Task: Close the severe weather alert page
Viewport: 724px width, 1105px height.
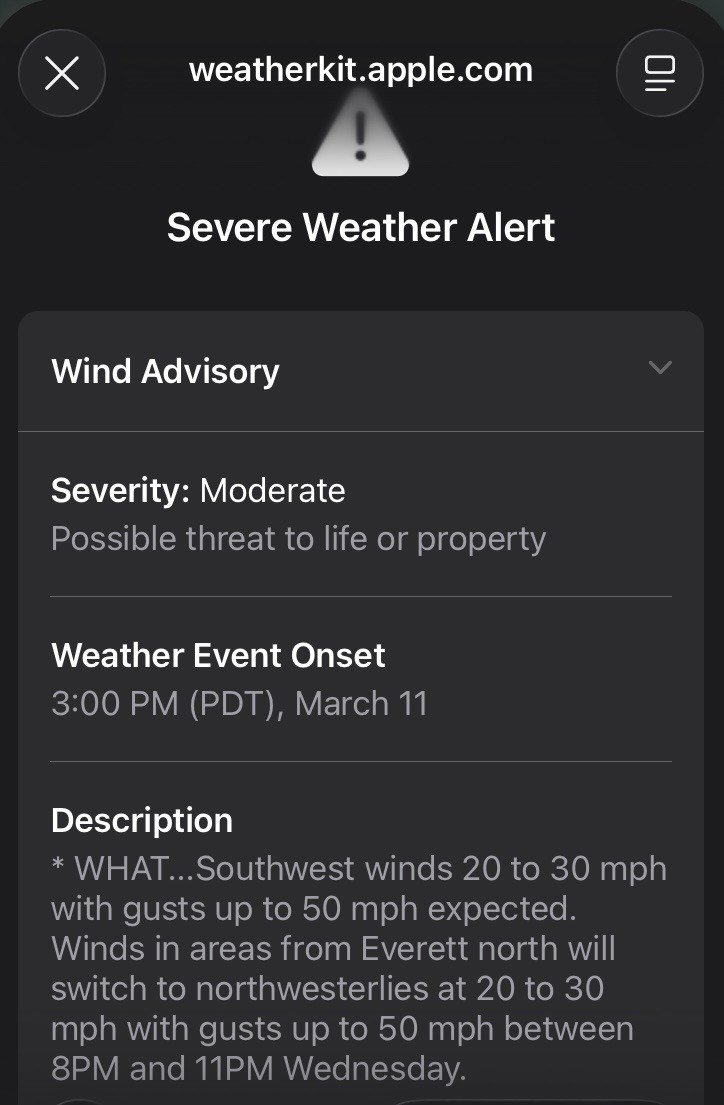Action: 62,73
